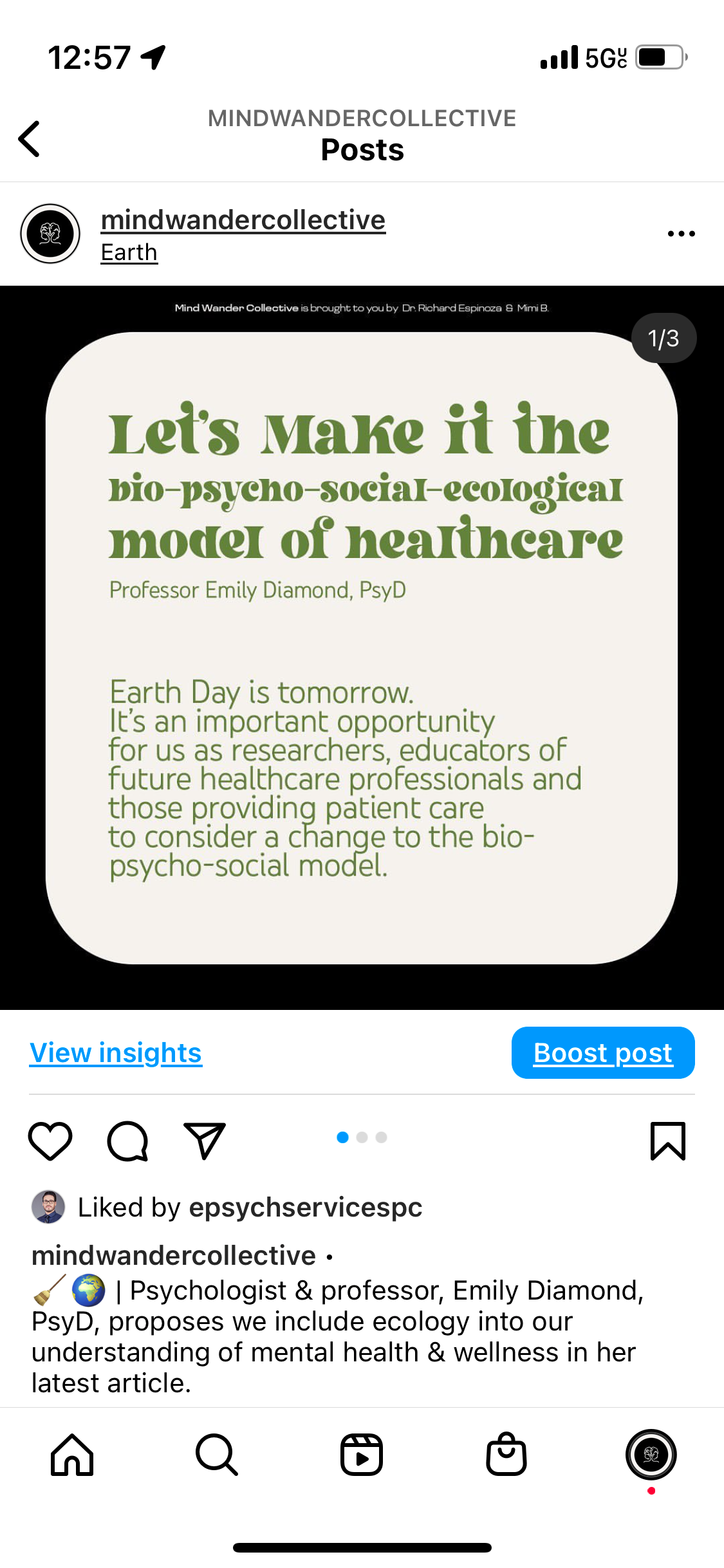This screenshot has height=1568, width=724.
Task: Open the healthcare model post image
Action: coord(362,648)
